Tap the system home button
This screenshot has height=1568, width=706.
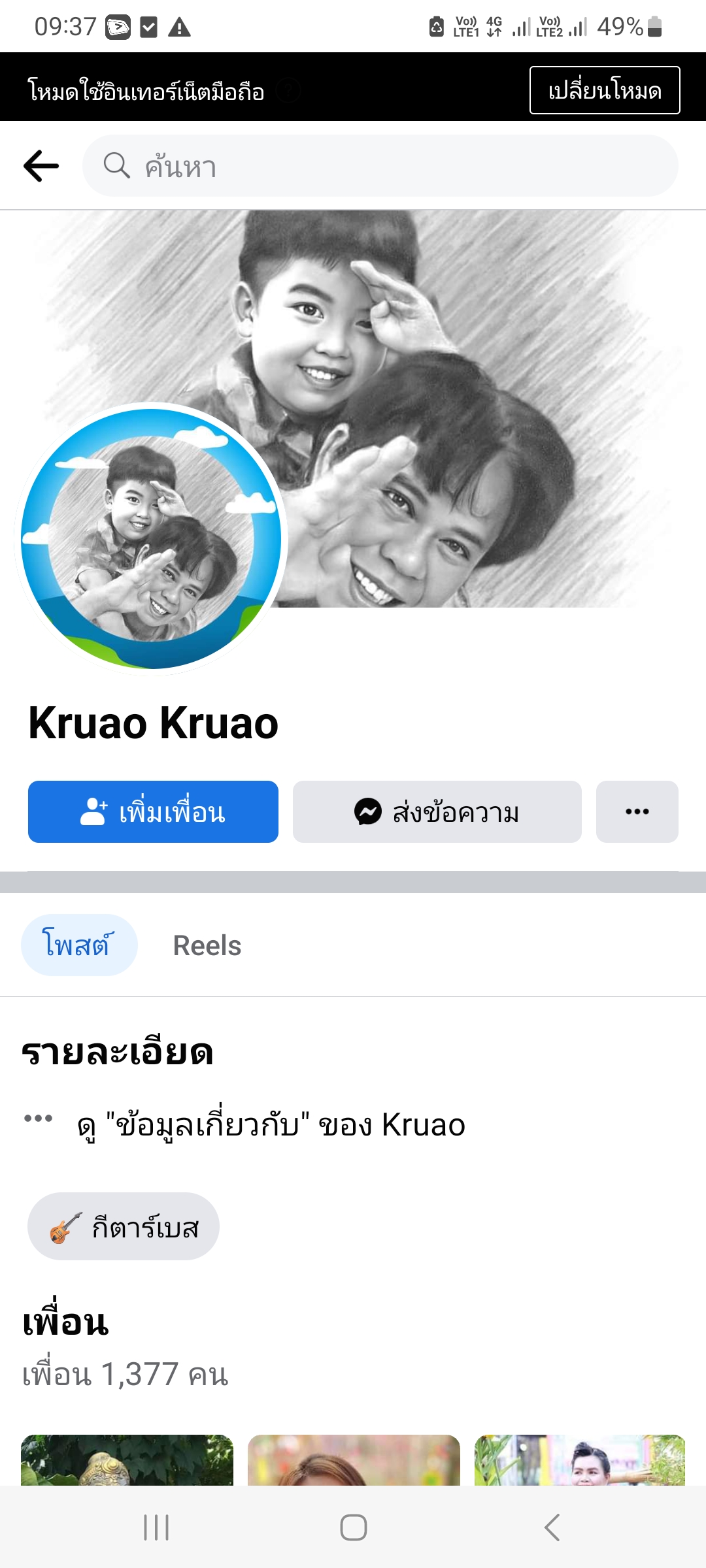353,1527
